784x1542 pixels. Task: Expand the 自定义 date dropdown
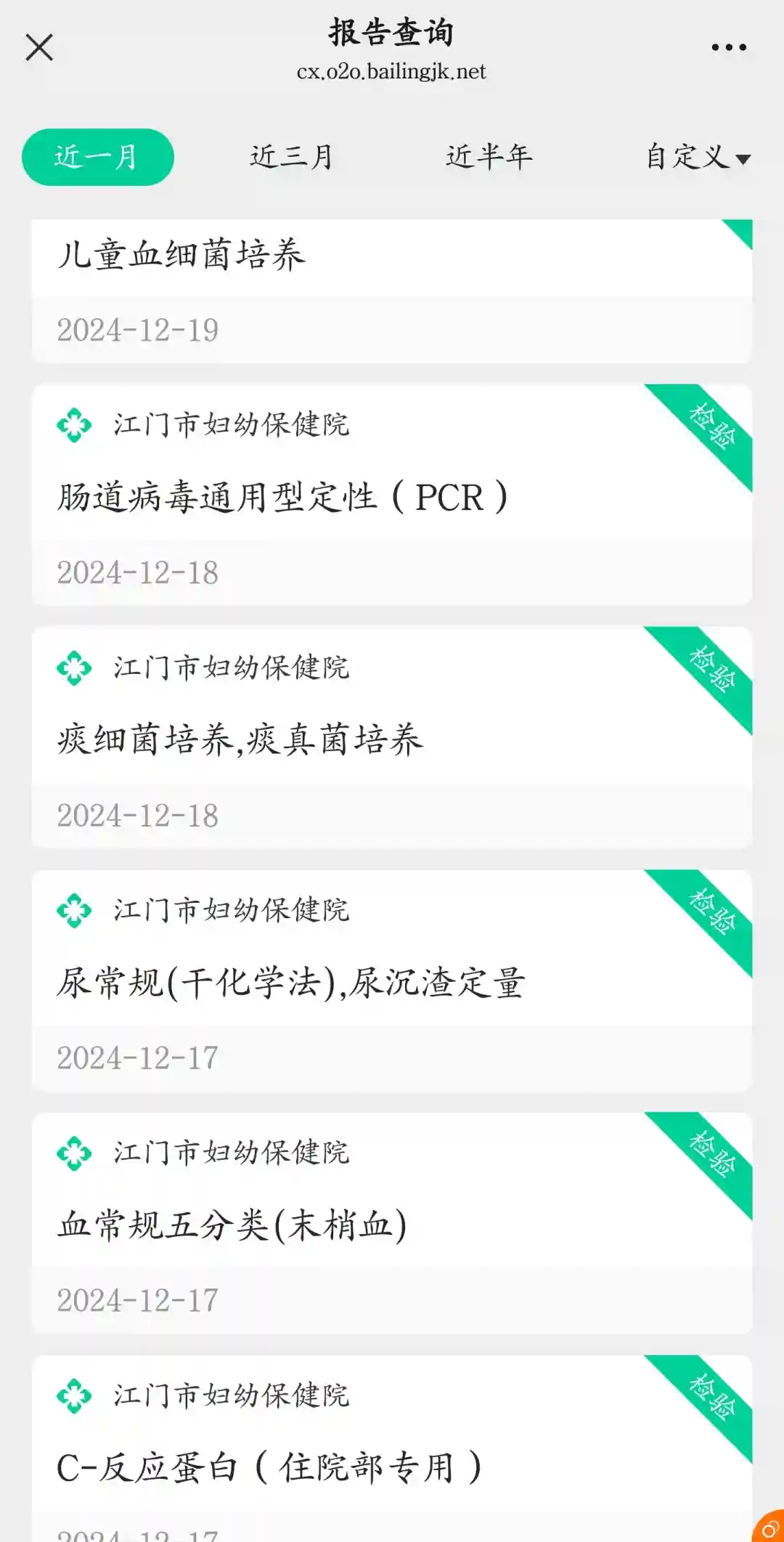[697, 157]
